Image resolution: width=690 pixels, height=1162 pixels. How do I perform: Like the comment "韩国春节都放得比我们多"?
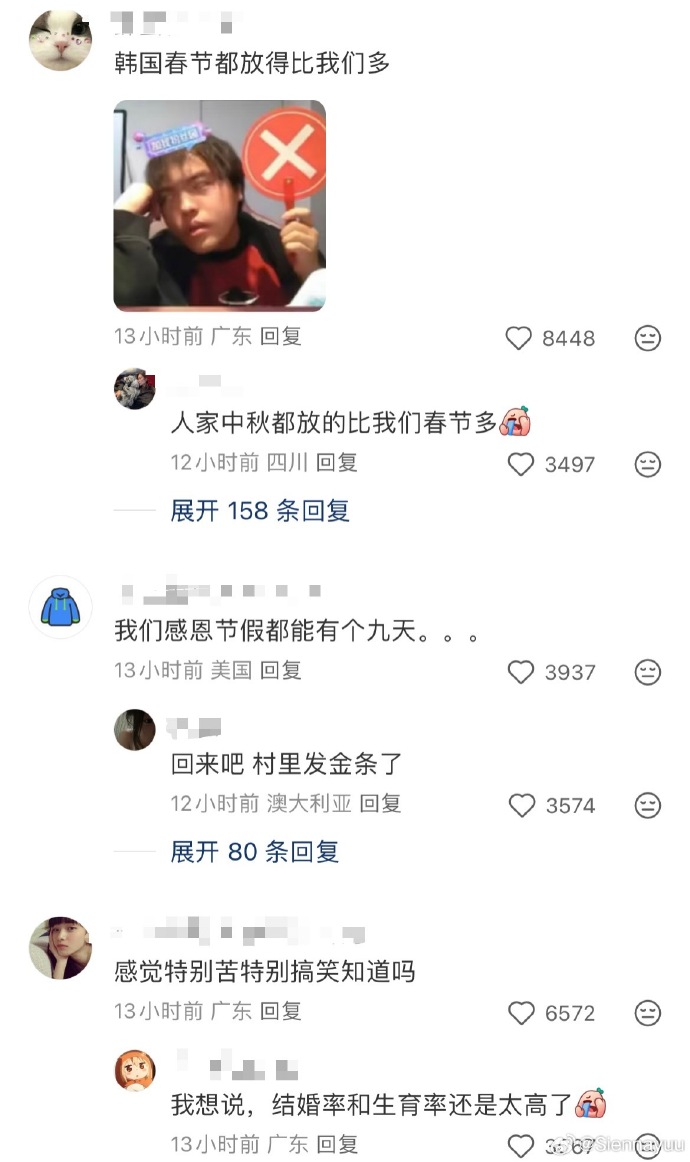pos(519,338)
